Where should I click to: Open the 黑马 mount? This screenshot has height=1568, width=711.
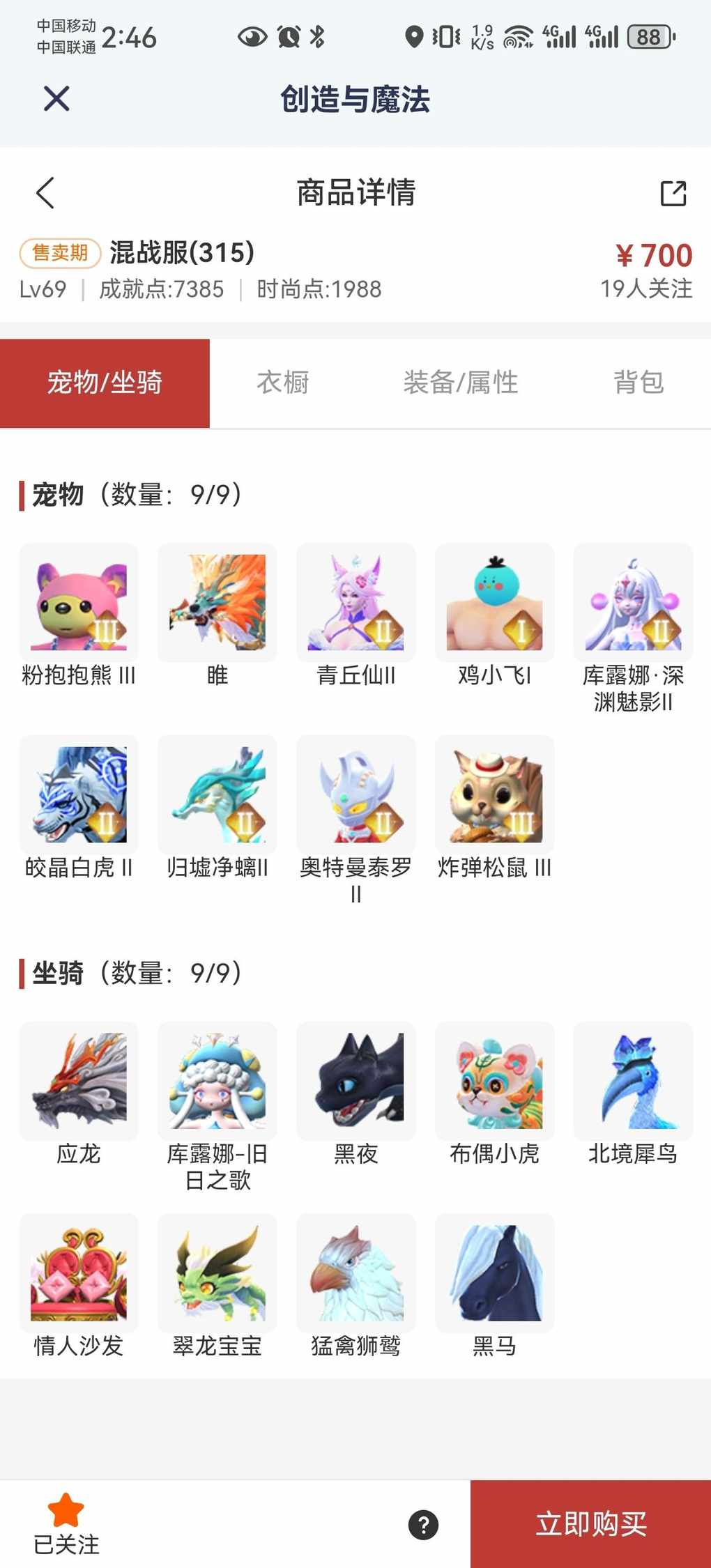(494, 1273)
